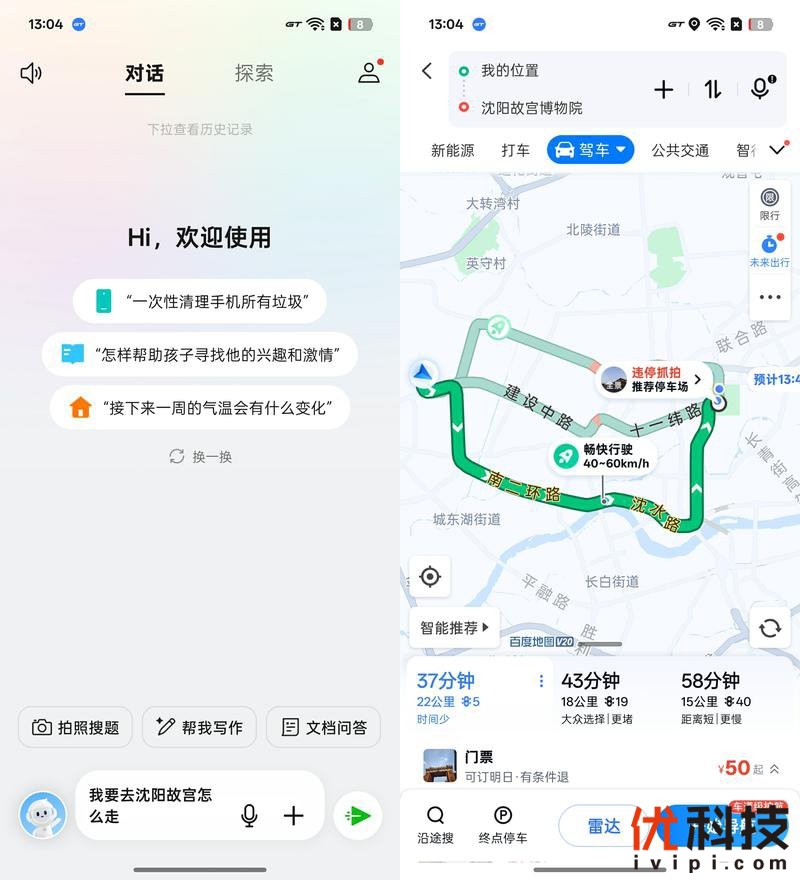
Task: Toggle the speaker sound icon
Action: tap(31, 73)
